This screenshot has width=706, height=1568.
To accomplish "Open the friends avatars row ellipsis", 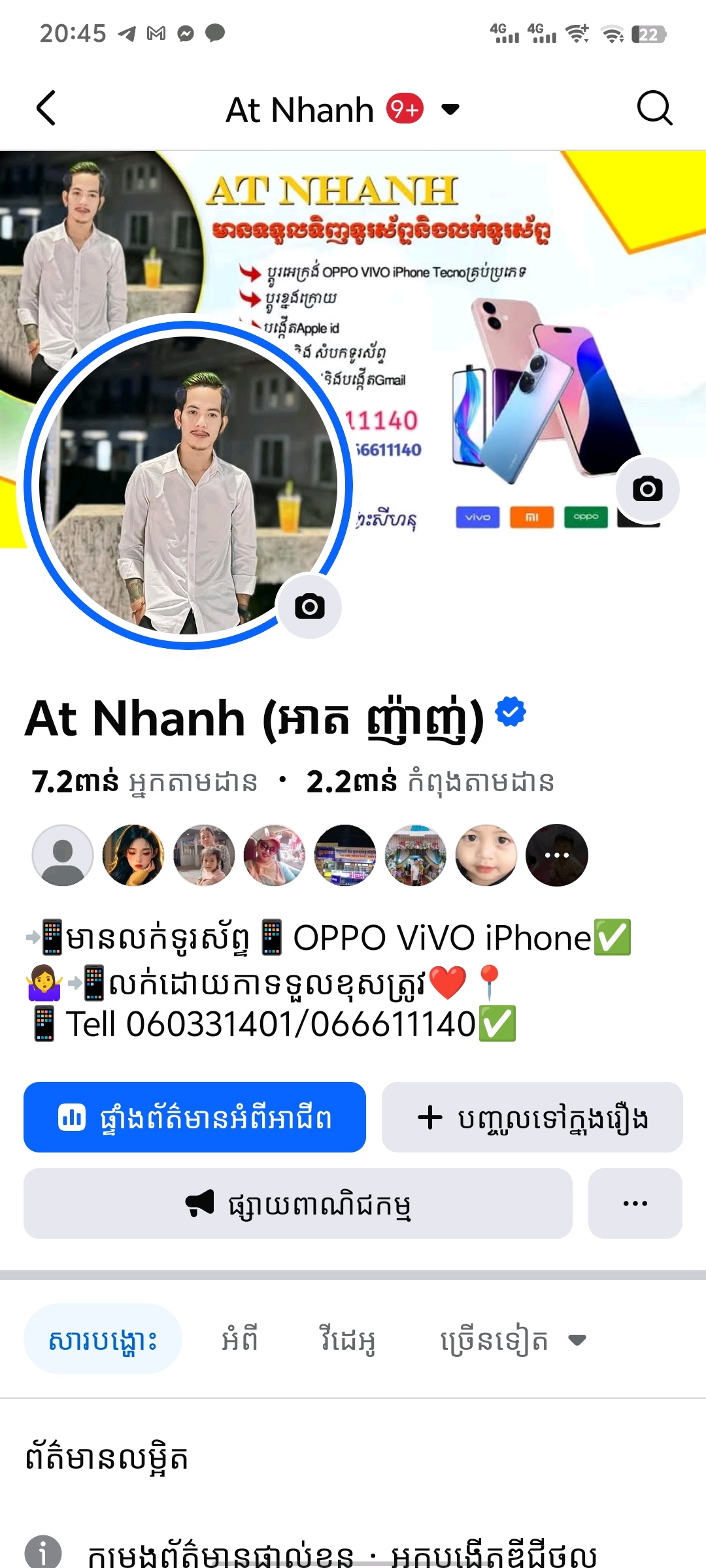I will pos(557,855).
